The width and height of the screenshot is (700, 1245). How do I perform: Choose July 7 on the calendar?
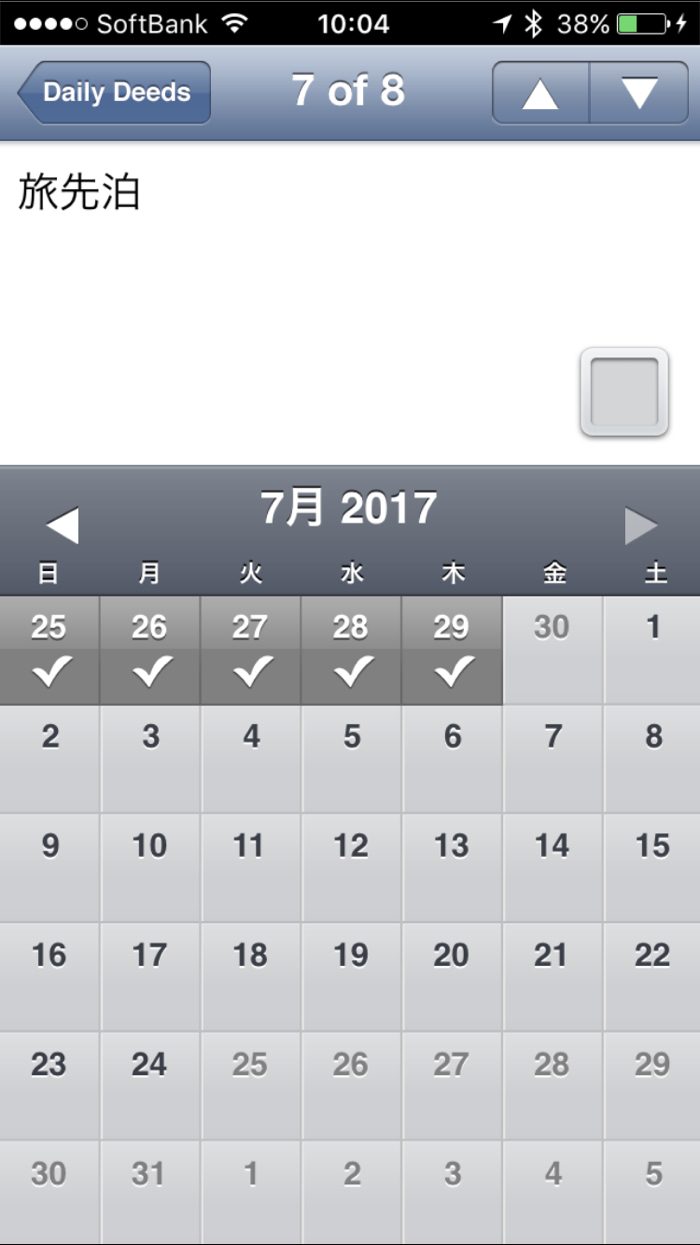pyautogui.click(x=553, y=759)
